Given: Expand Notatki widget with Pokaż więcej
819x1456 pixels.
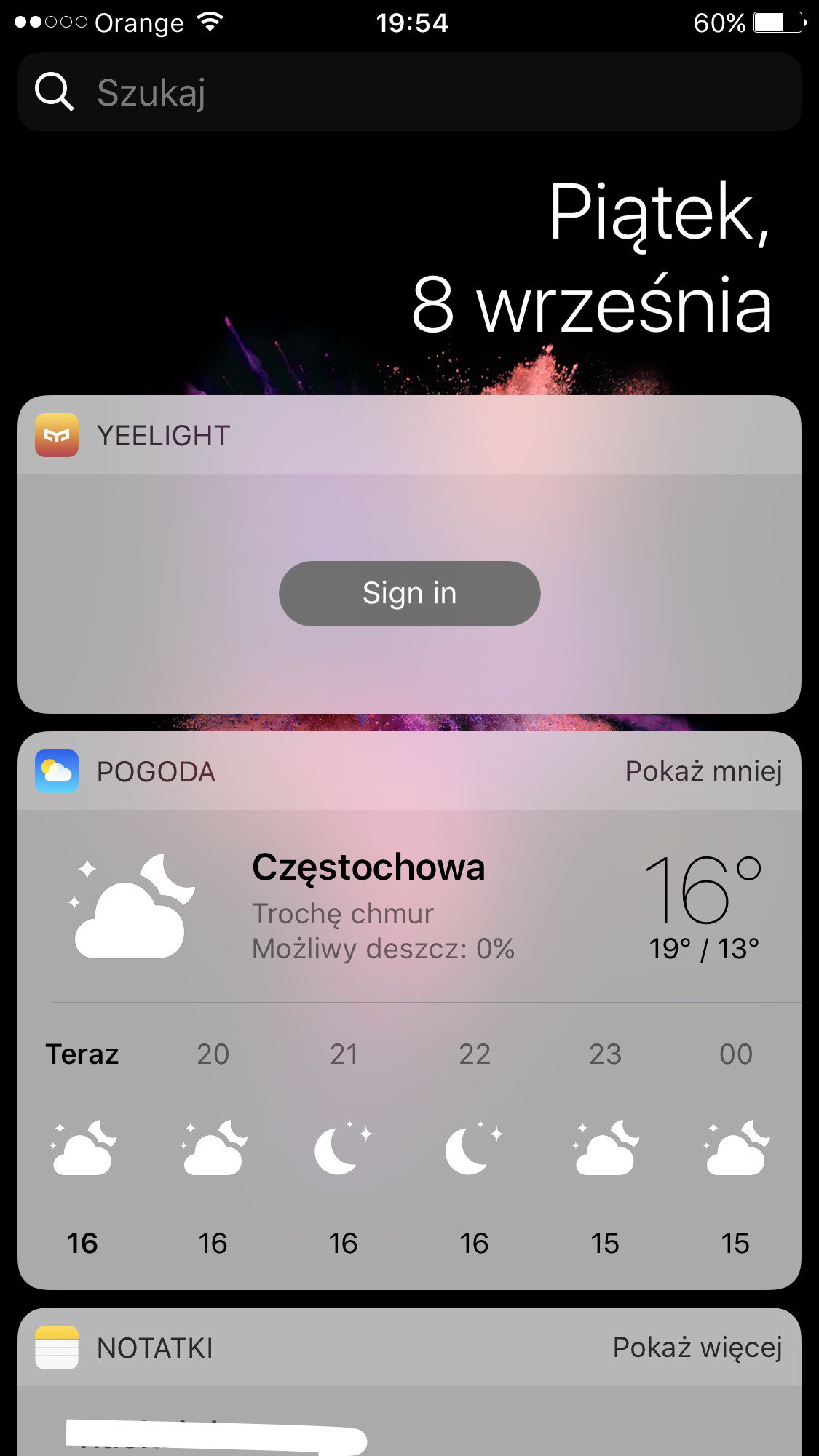Looking at the screenshot, I should pos(697,1348).
